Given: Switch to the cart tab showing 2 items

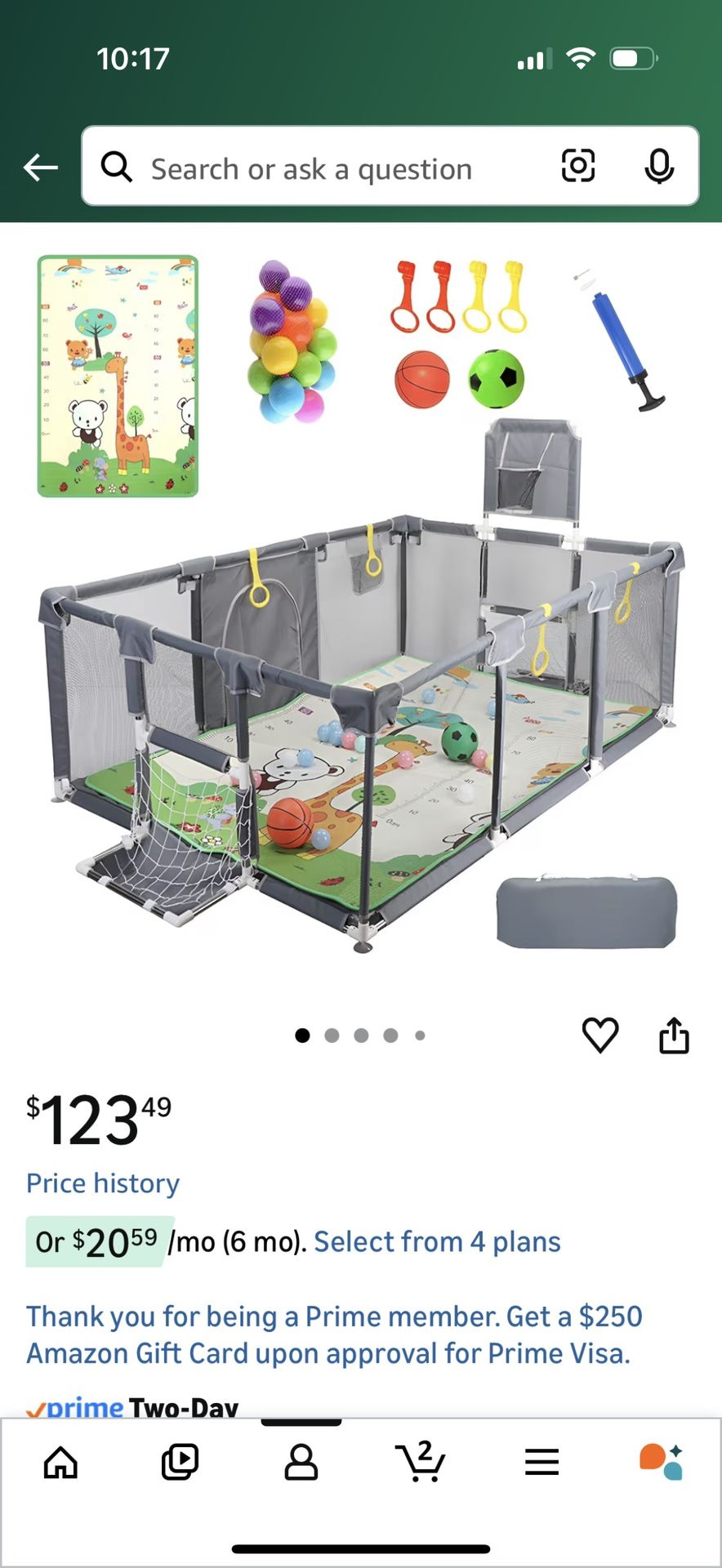Looking at the screenshot, I should pyautogui.click(x=421, y=1462).
